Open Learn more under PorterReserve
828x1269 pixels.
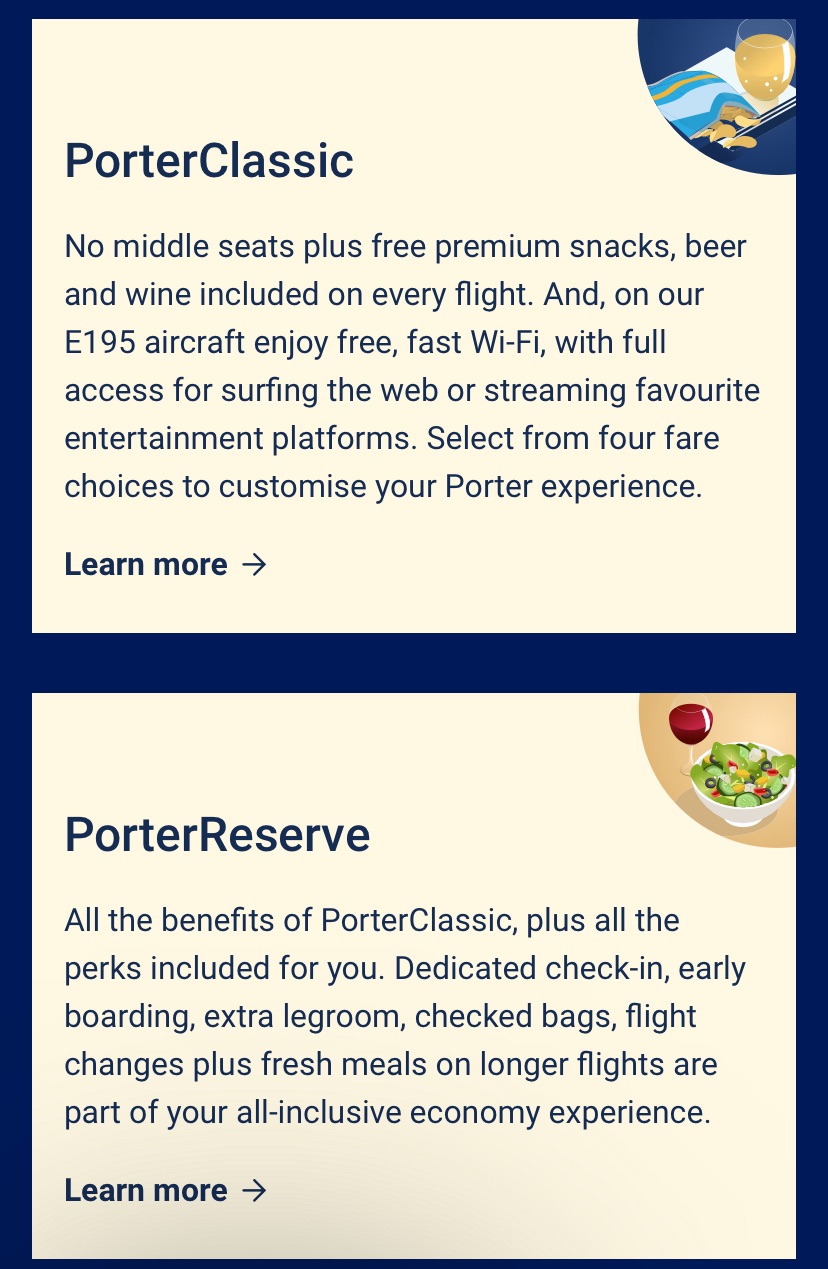point(165,1190)
